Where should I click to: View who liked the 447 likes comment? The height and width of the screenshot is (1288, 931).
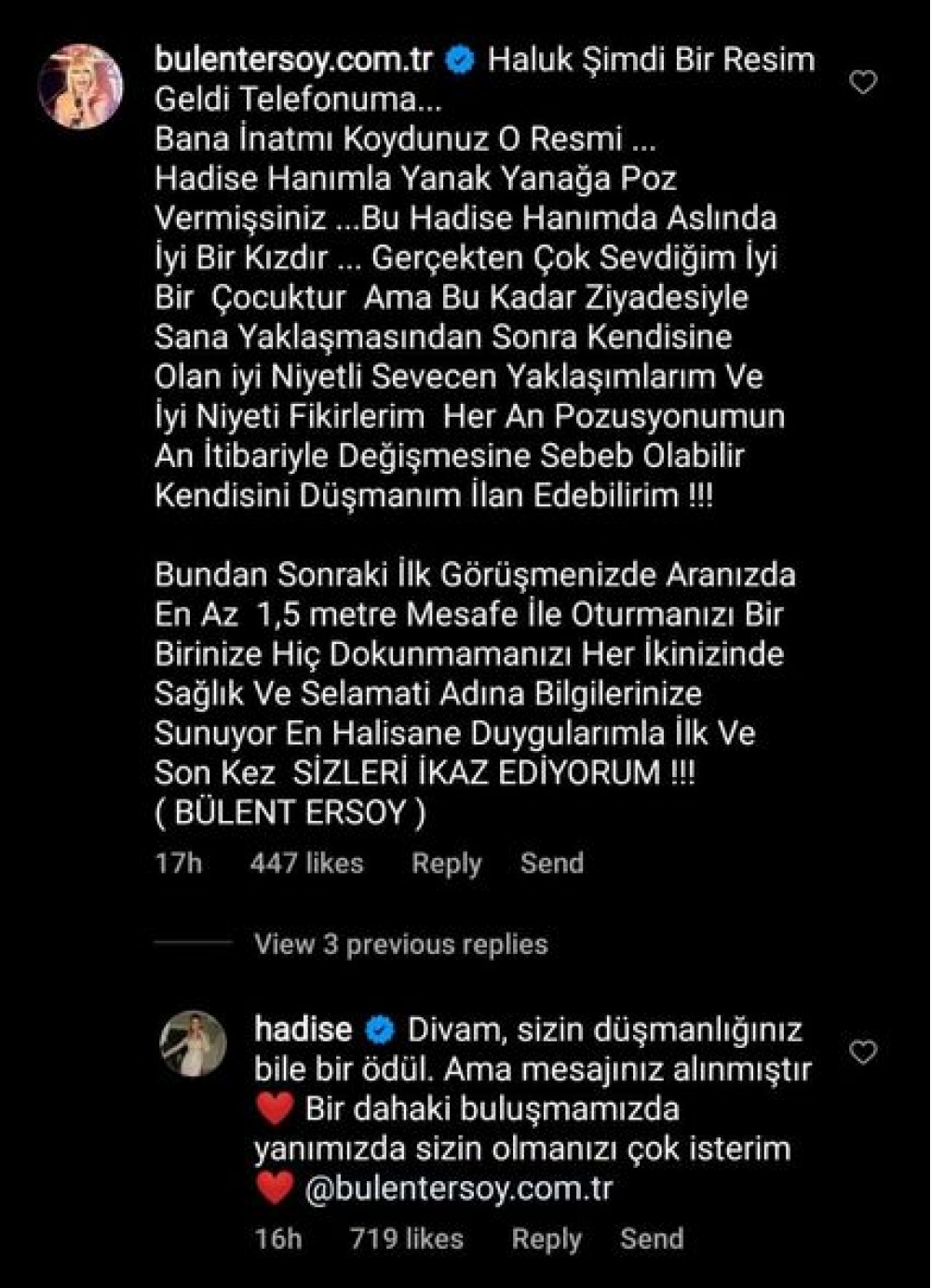[306, 863]
